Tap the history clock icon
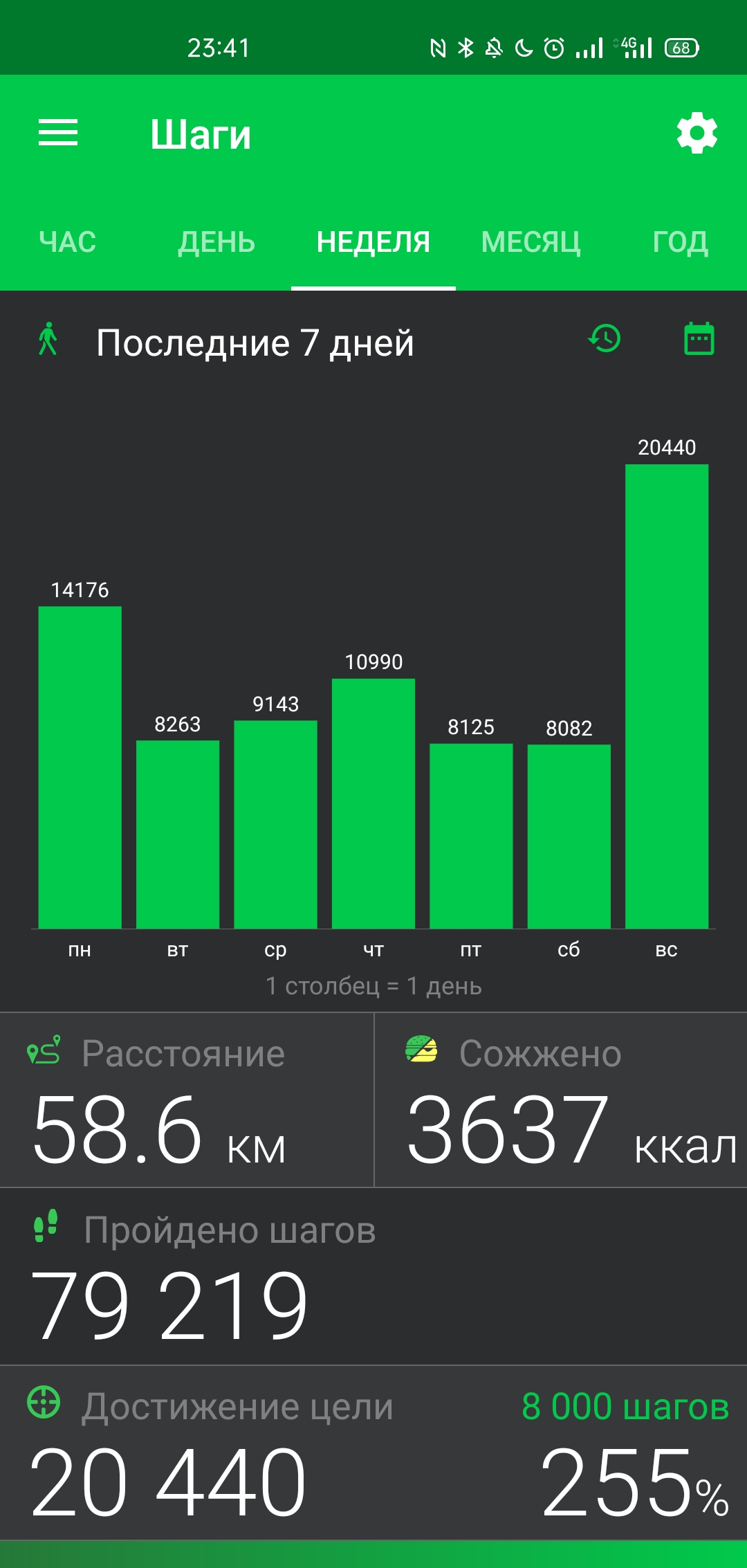The width and height of the screenshot is (747, 1568). [x=605, y=339]
